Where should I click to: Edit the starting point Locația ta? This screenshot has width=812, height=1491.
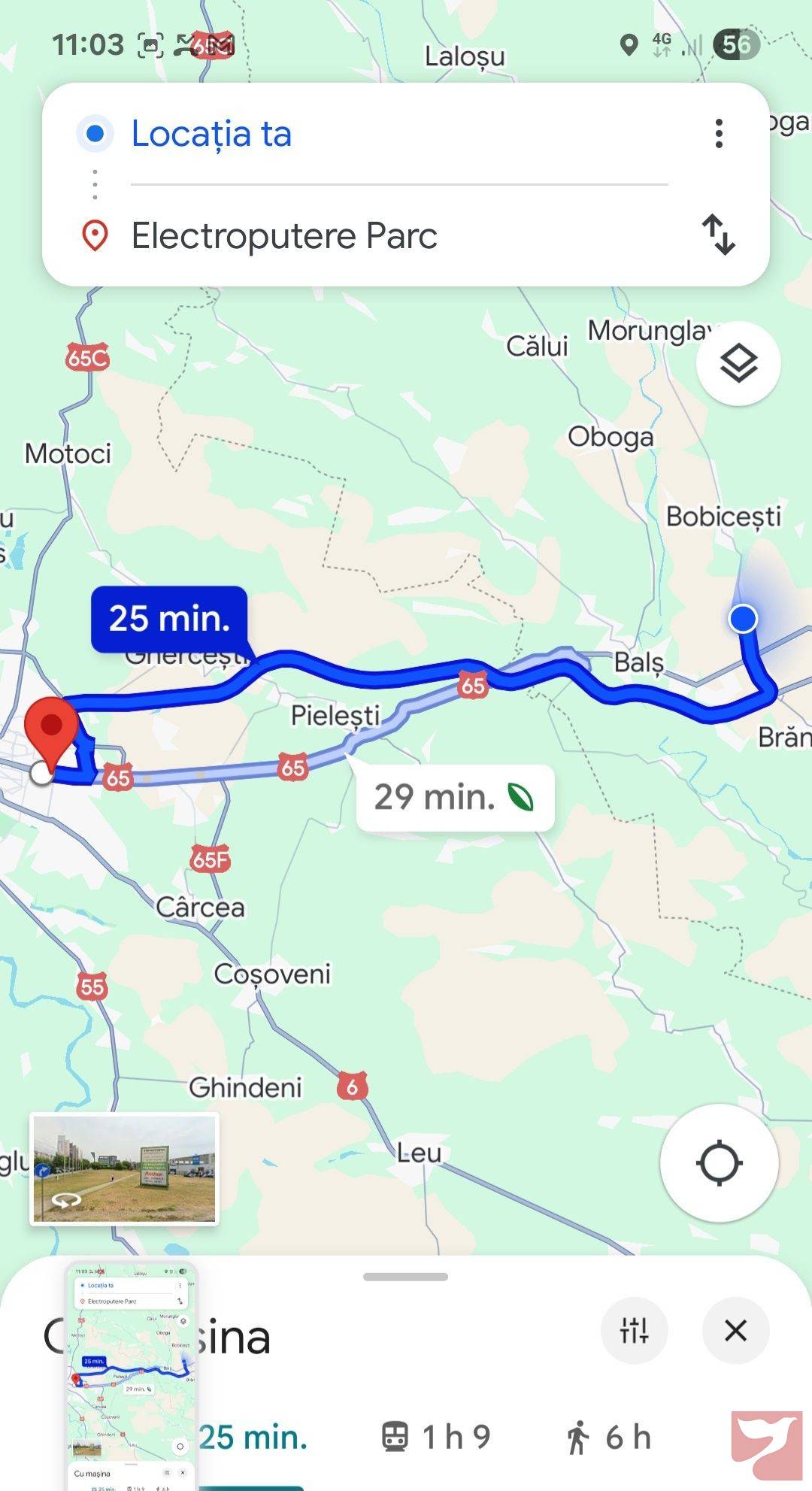pyautogui.click(x=398, y=134)
